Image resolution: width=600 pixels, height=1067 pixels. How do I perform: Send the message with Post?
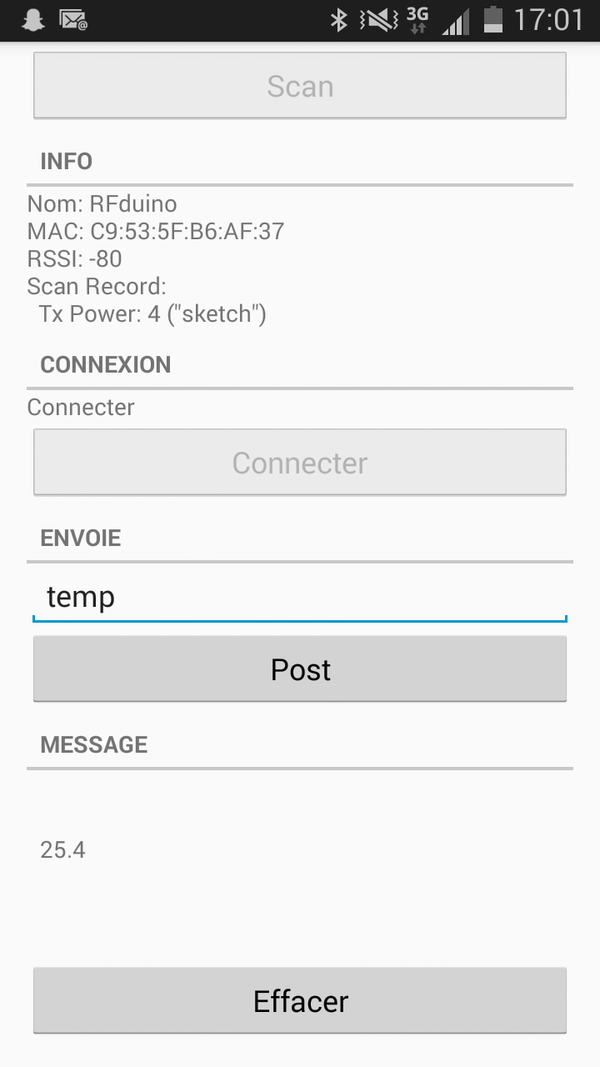tap(300, 669)
